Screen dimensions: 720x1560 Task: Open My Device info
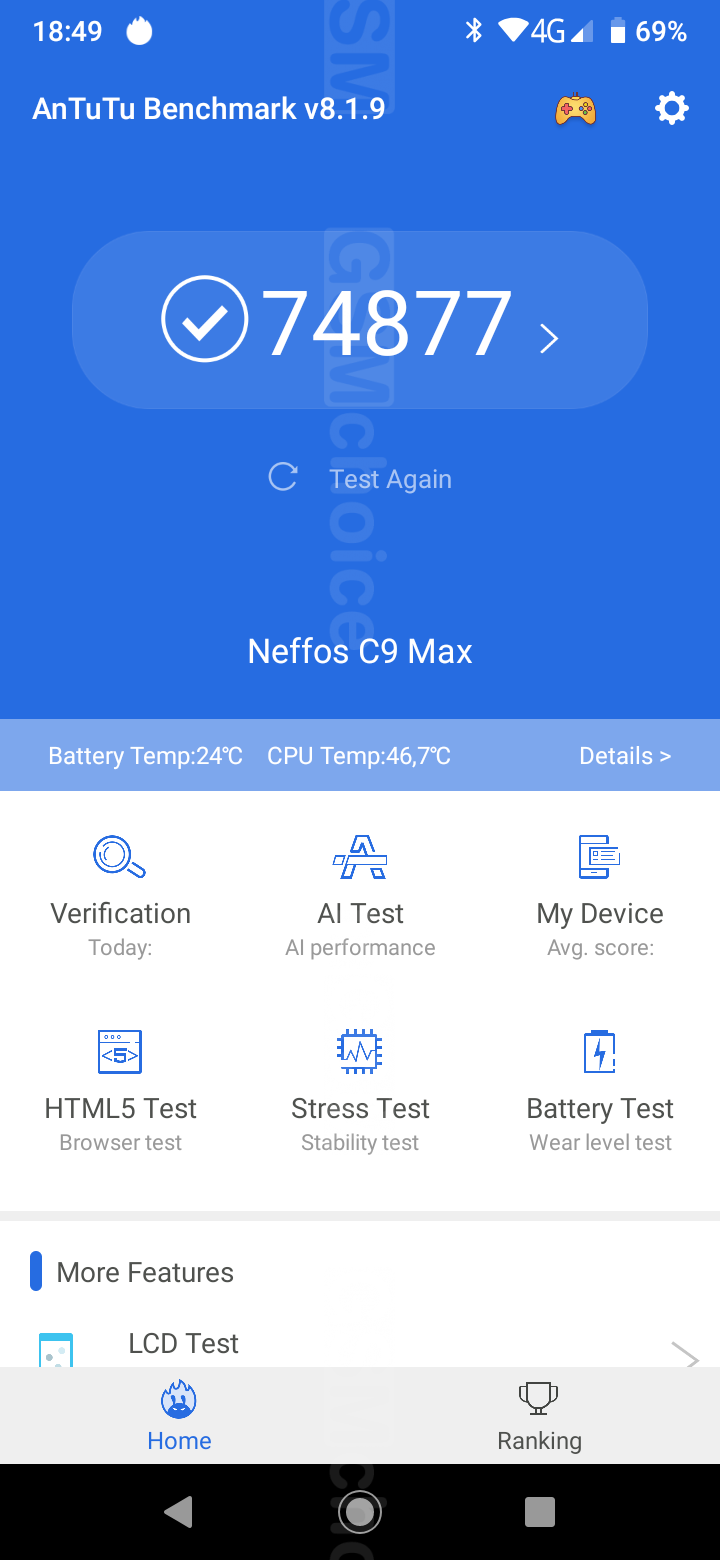pos(600,895)
